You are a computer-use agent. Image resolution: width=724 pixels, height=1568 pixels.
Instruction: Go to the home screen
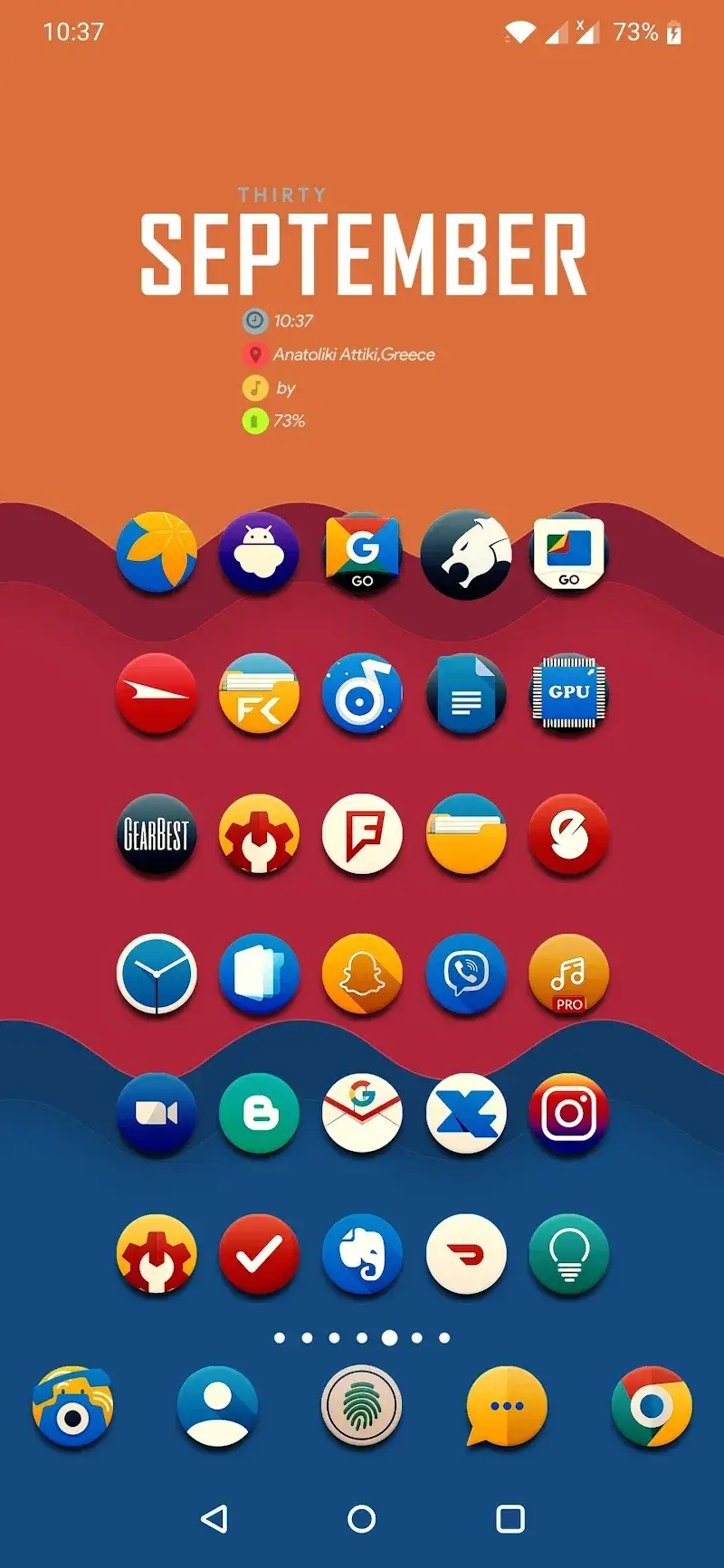(x=362, y=1519)
